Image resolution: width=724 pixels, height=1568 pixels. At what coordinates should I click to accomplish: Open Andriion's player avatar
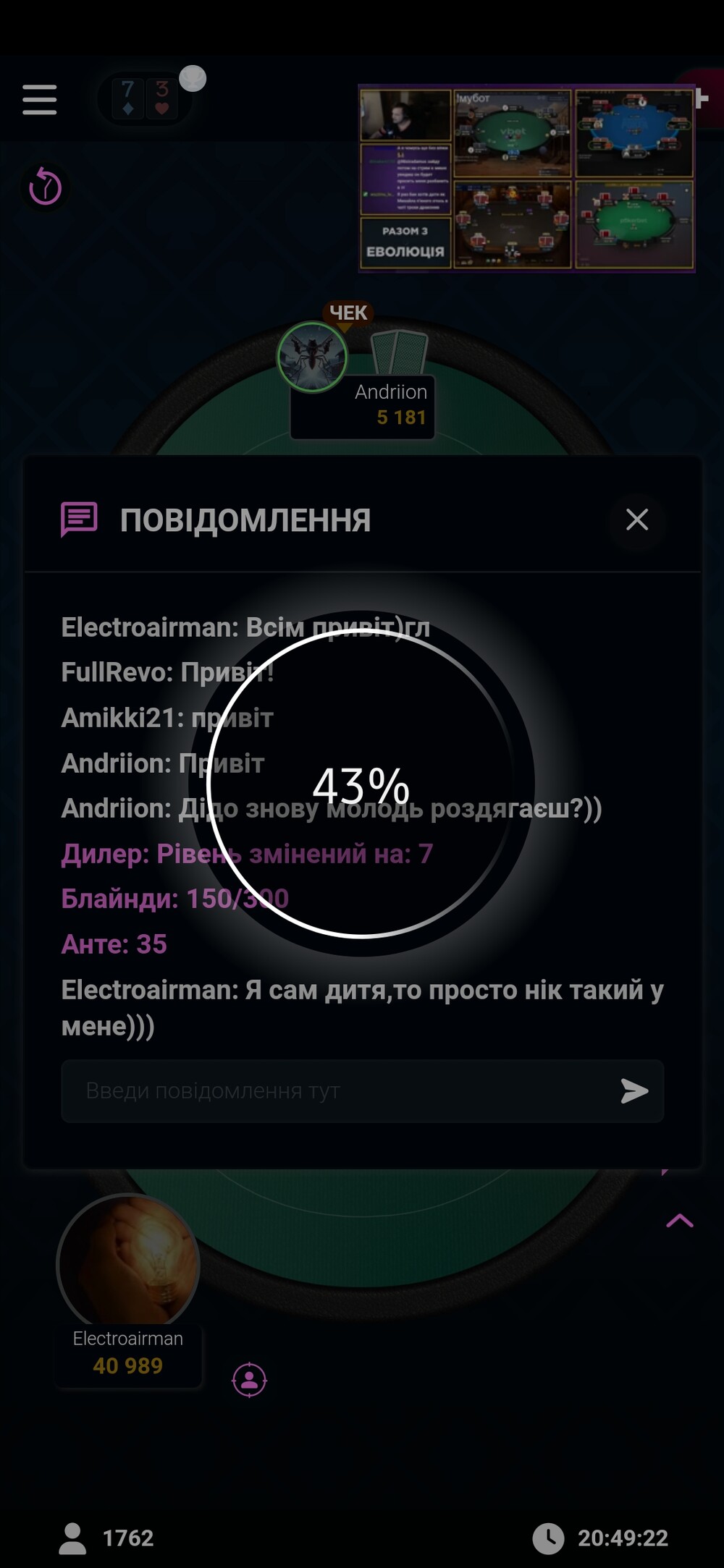coord(312,357)
